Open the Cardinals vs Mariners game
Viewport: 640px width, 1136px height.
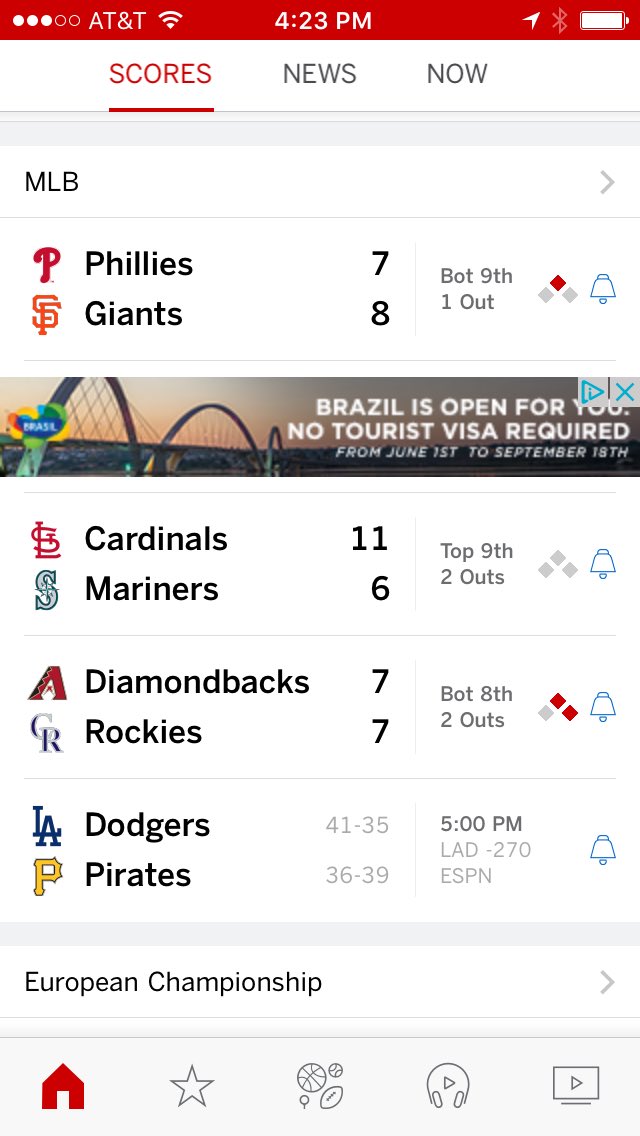210,564
